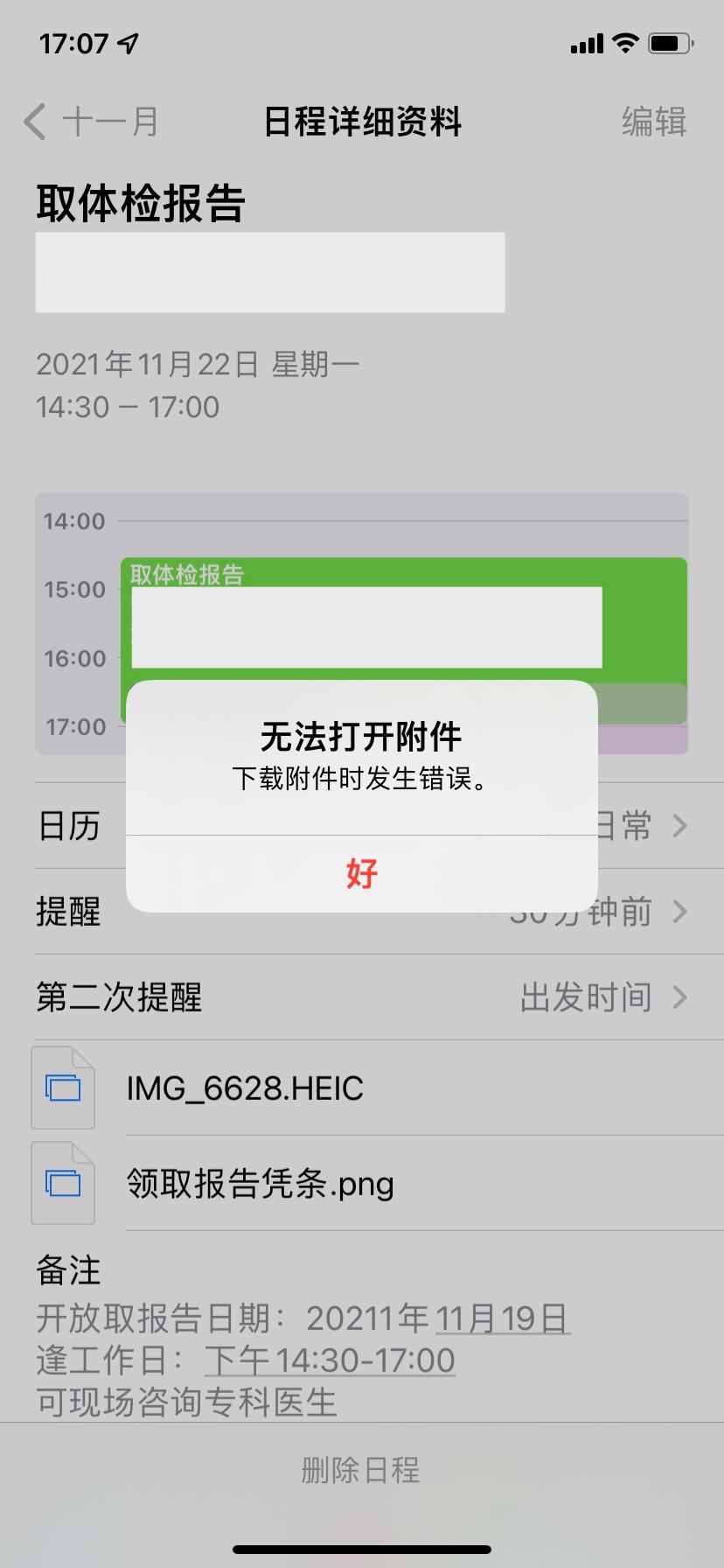The width and height of the screenshot is (724, 1568).
Task: Open attachment 领取报告凭条.png
Action: pyautogui.click(x=260, y=1184)
